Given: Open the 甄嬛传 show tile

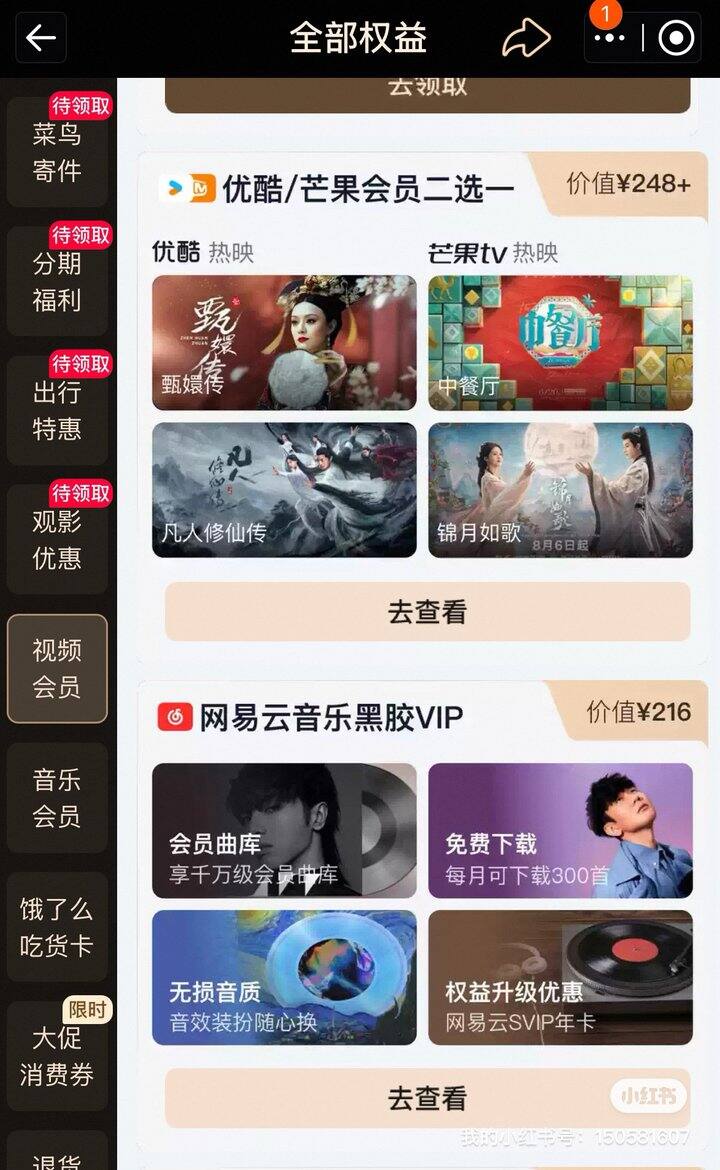Looking at the screenshot, I should tap(284, 343).
